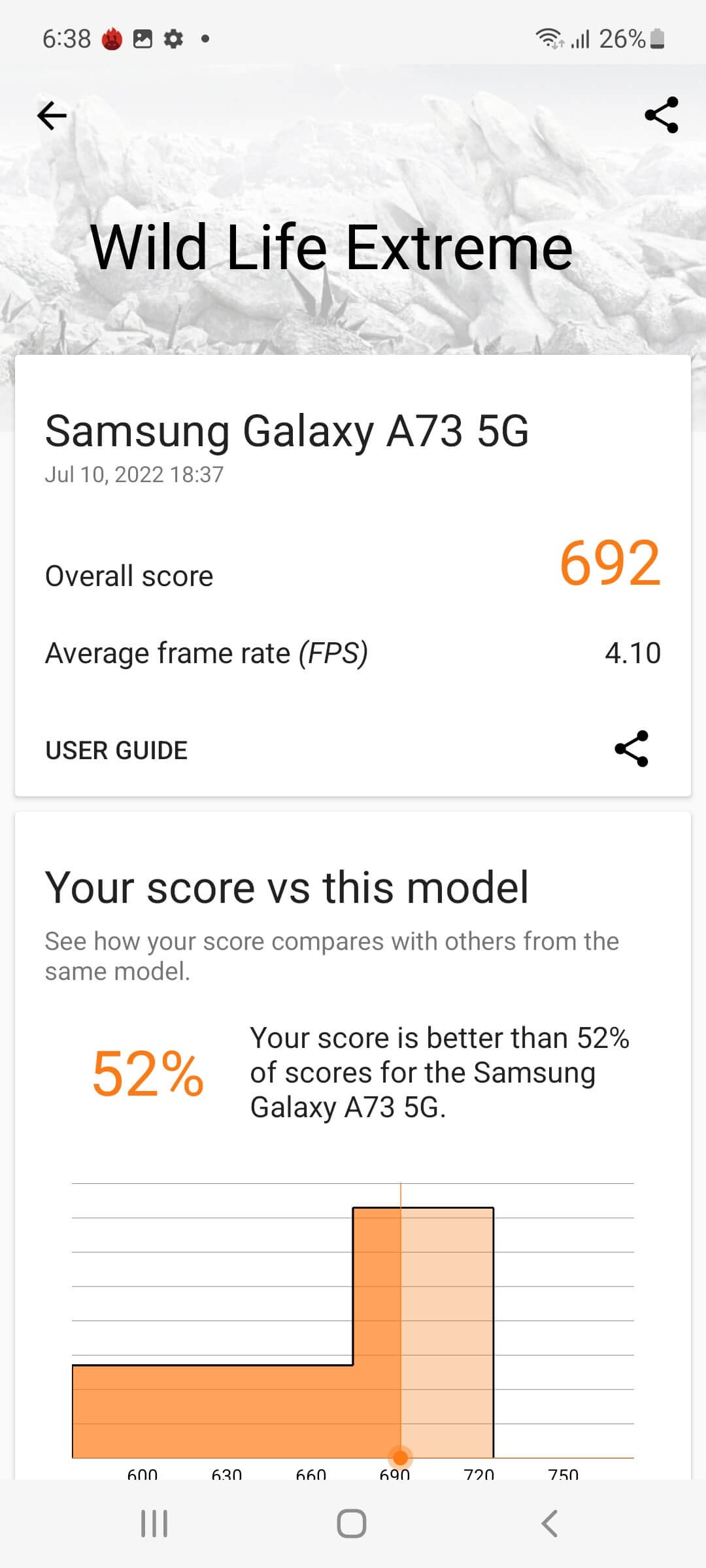Open recent apps from the navigation bar
The image size is (706, 1568).
pyautogui.click(x=154, y=1524)
